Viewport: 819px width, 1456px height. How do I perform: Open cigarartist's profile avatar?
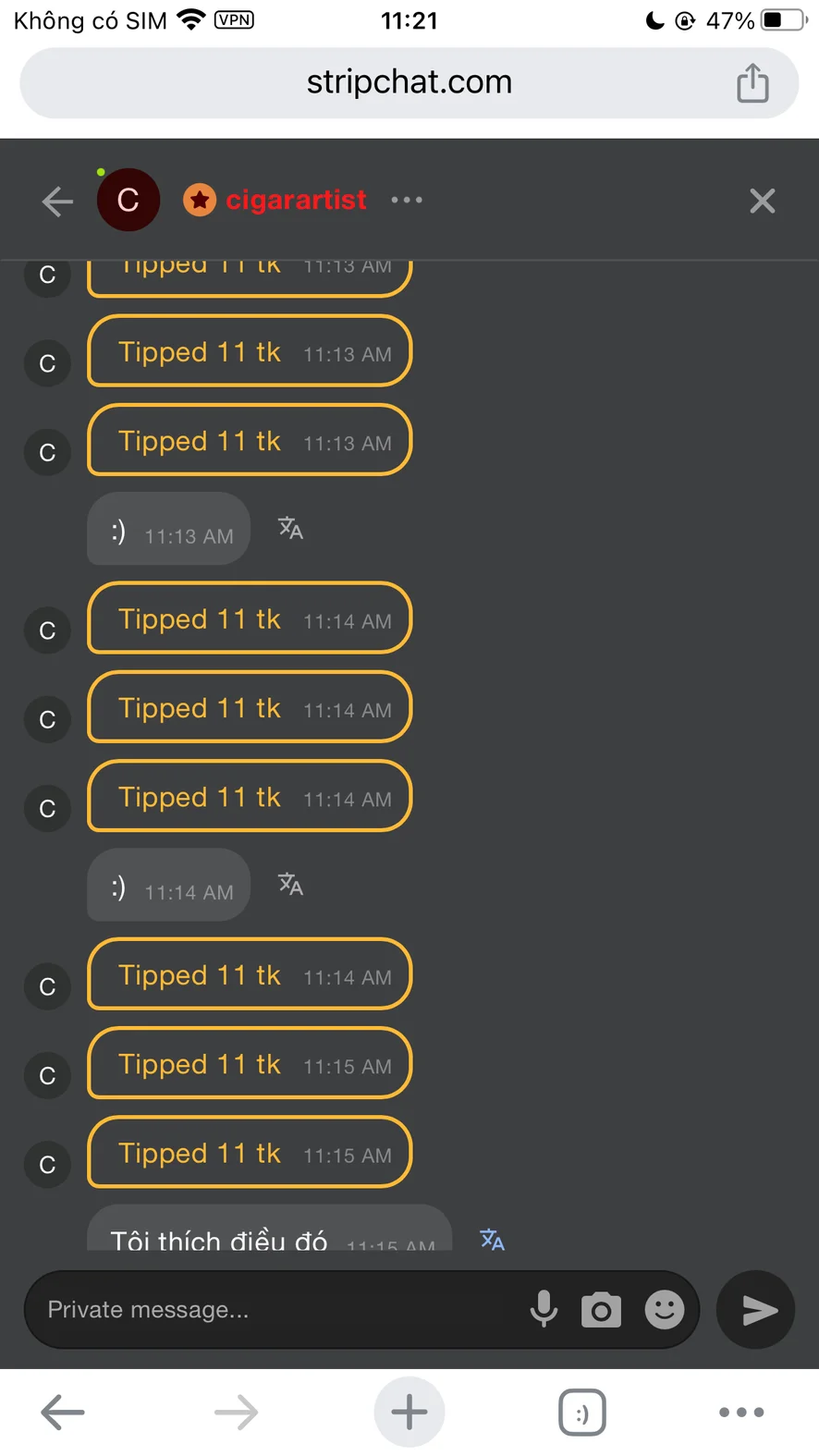coord(128,200)
